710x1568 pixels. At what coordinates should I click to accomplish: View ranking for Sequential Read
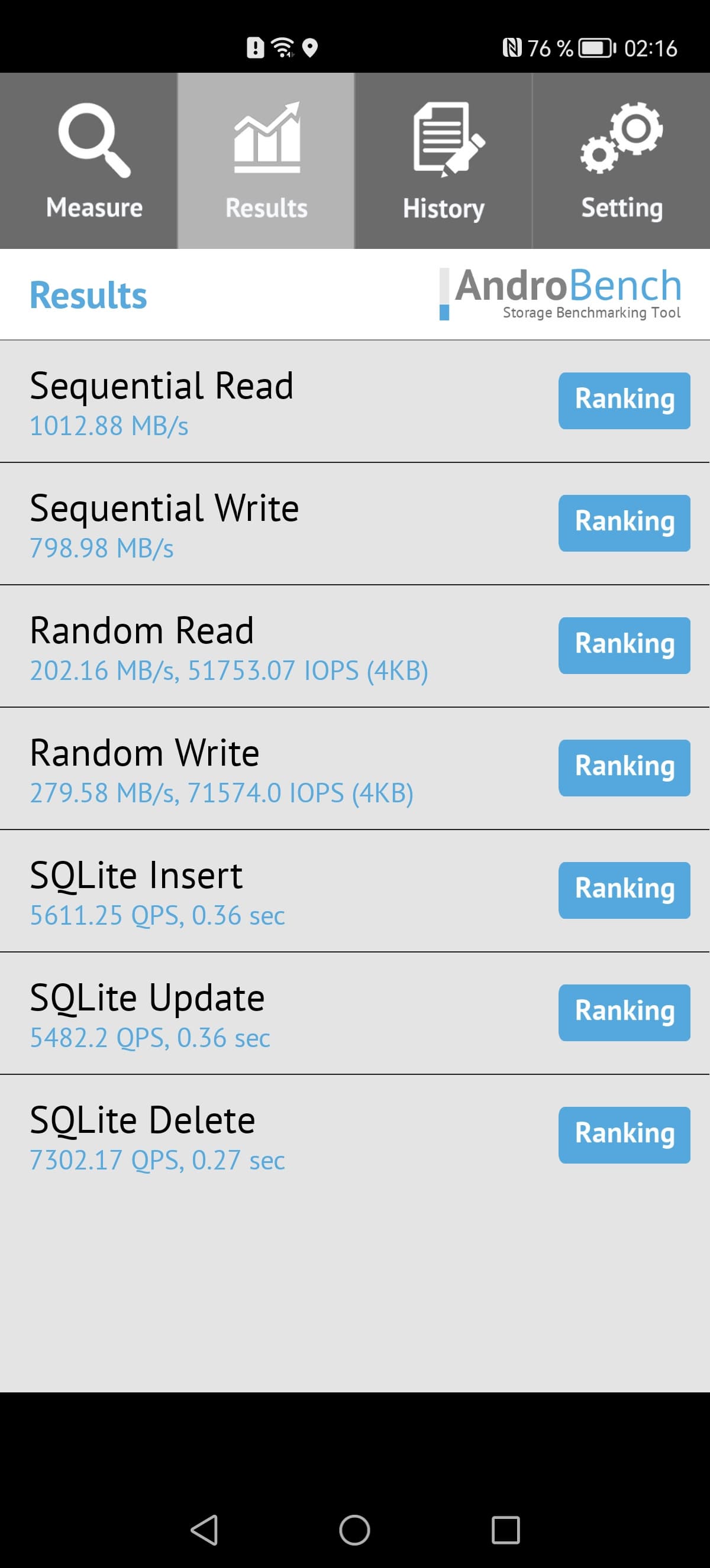point(624,400)
